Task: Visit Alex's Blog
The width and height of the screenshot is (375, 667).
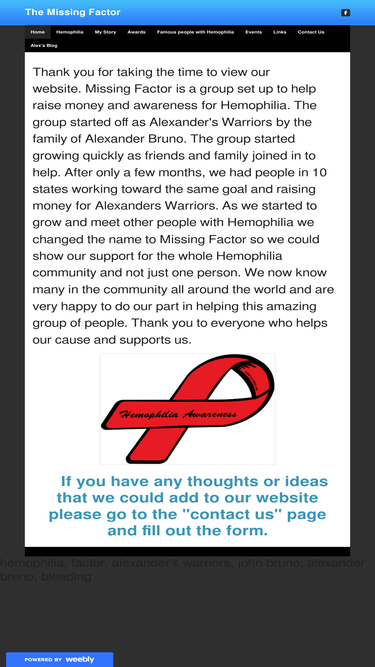Action: (x=44, y=45)
